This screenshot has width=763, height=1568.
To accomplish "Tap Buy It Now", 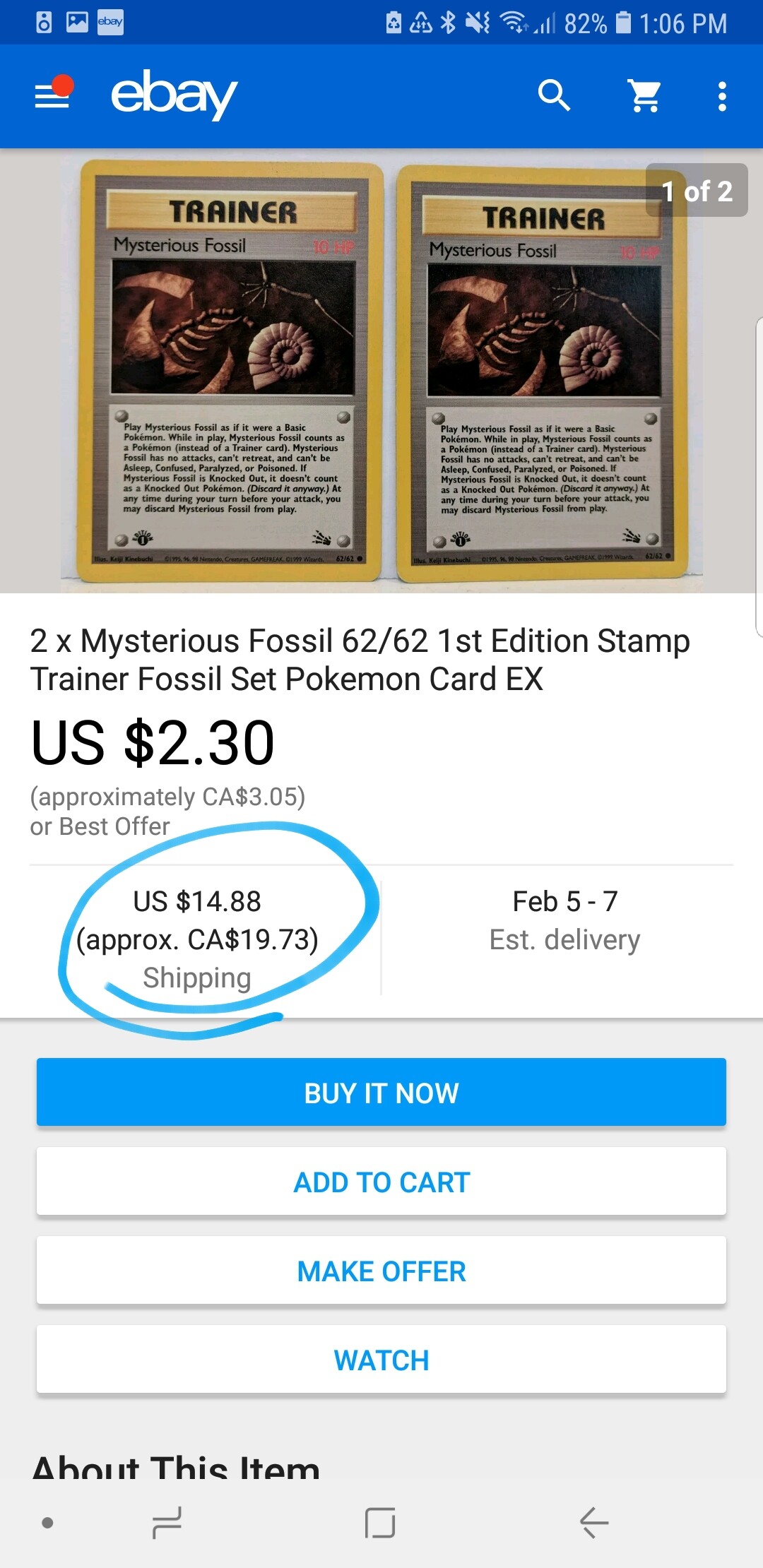I will click(381, 1092).
